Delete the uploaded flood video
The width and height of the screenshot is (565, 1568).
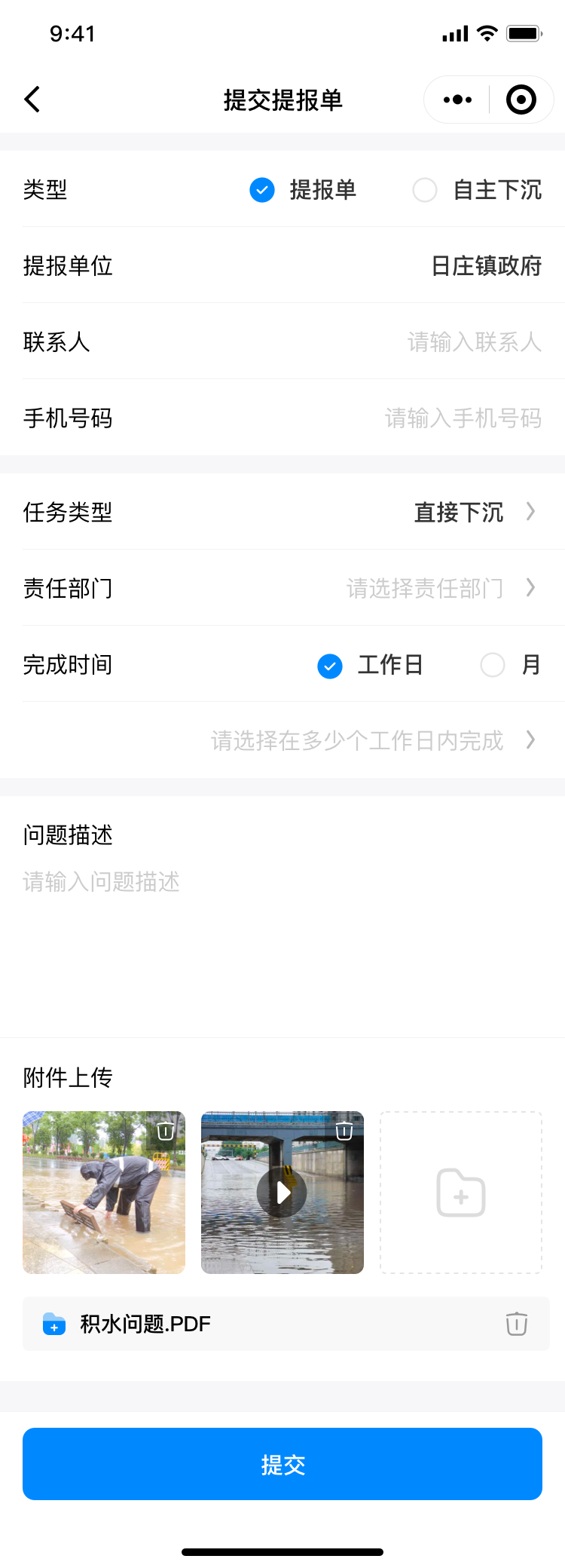tap(344, 1131)
